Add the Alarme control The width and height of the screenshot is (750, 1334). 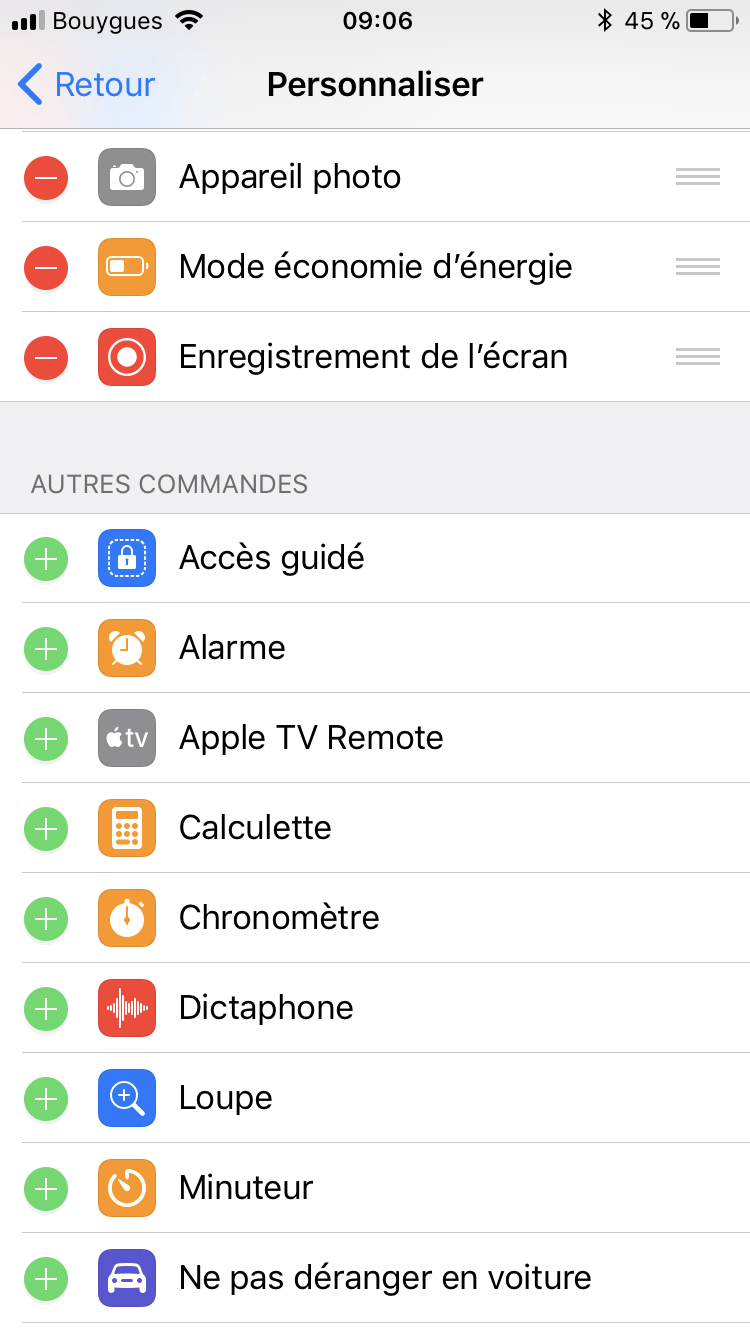click(x=46, y=649)
